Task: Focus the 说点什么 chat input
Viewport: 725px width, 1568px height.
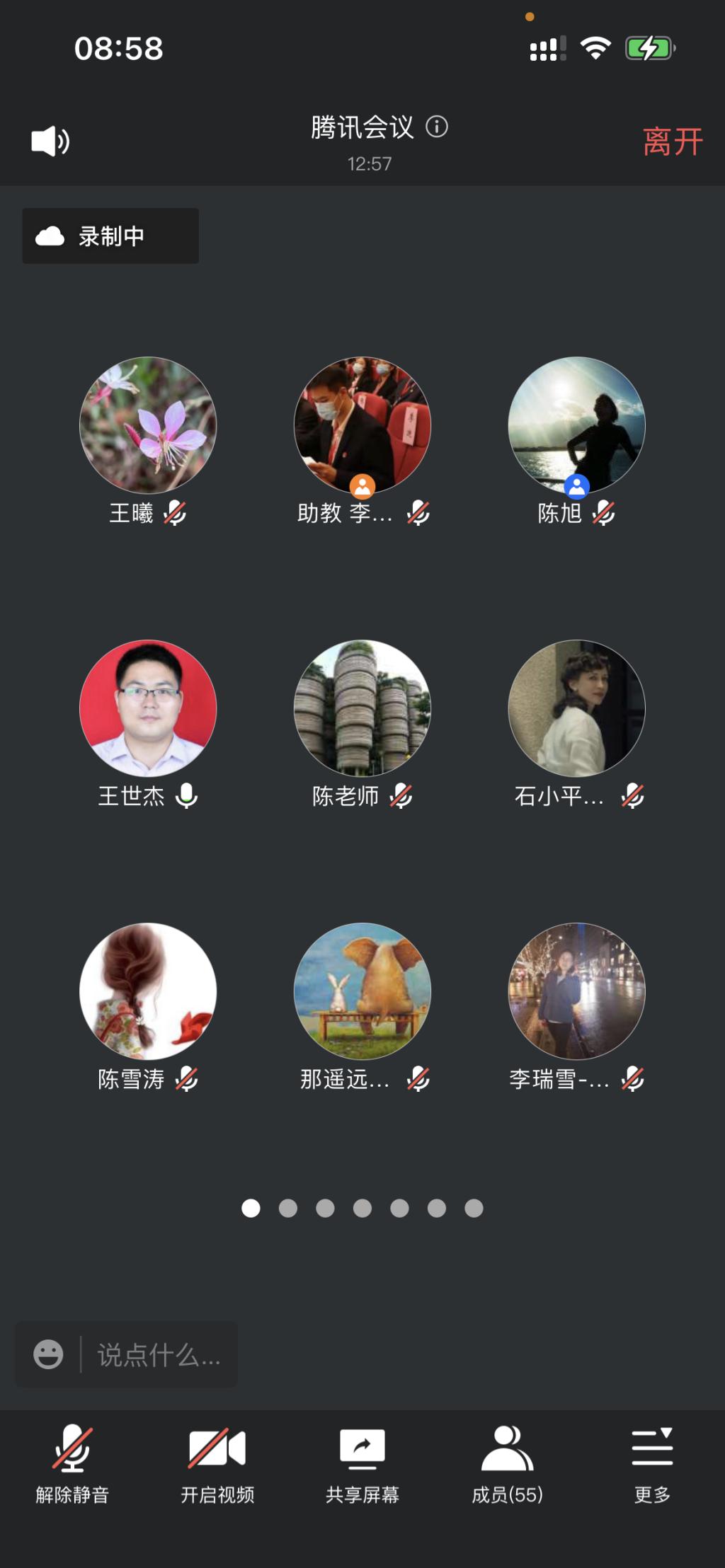Action: click(x=159, y=1354)
